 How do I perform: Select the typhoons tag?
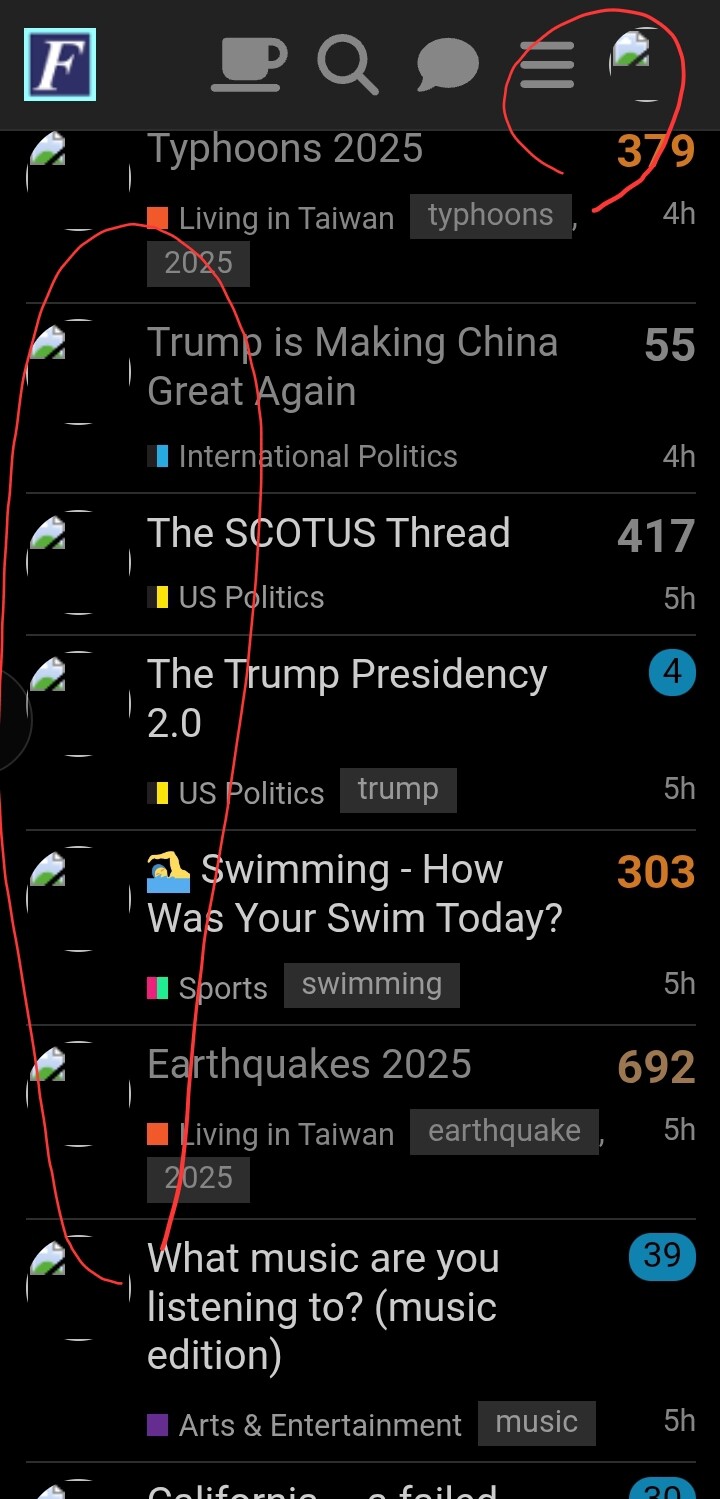click(x=490, y=216)
